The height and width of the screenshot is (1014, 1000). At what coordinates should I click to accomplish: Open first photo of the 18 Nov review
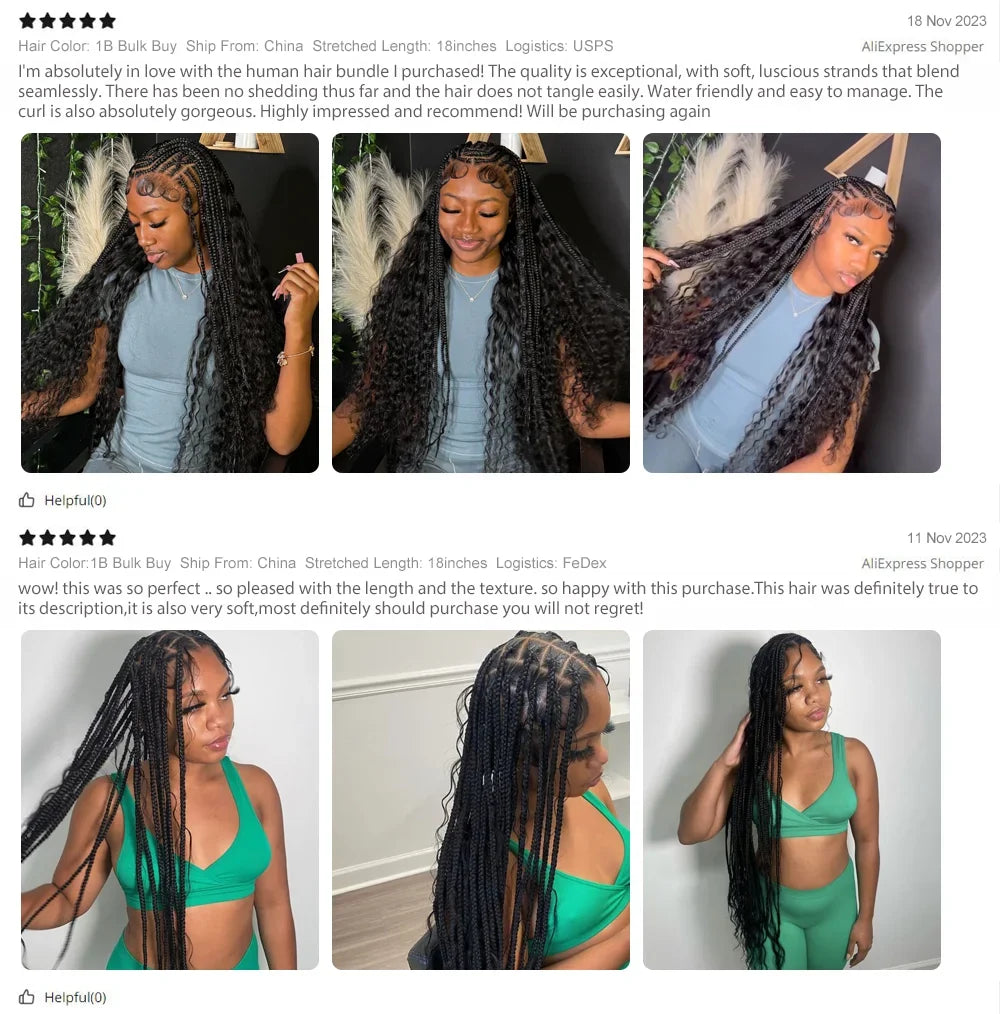(x=170, y=303)
